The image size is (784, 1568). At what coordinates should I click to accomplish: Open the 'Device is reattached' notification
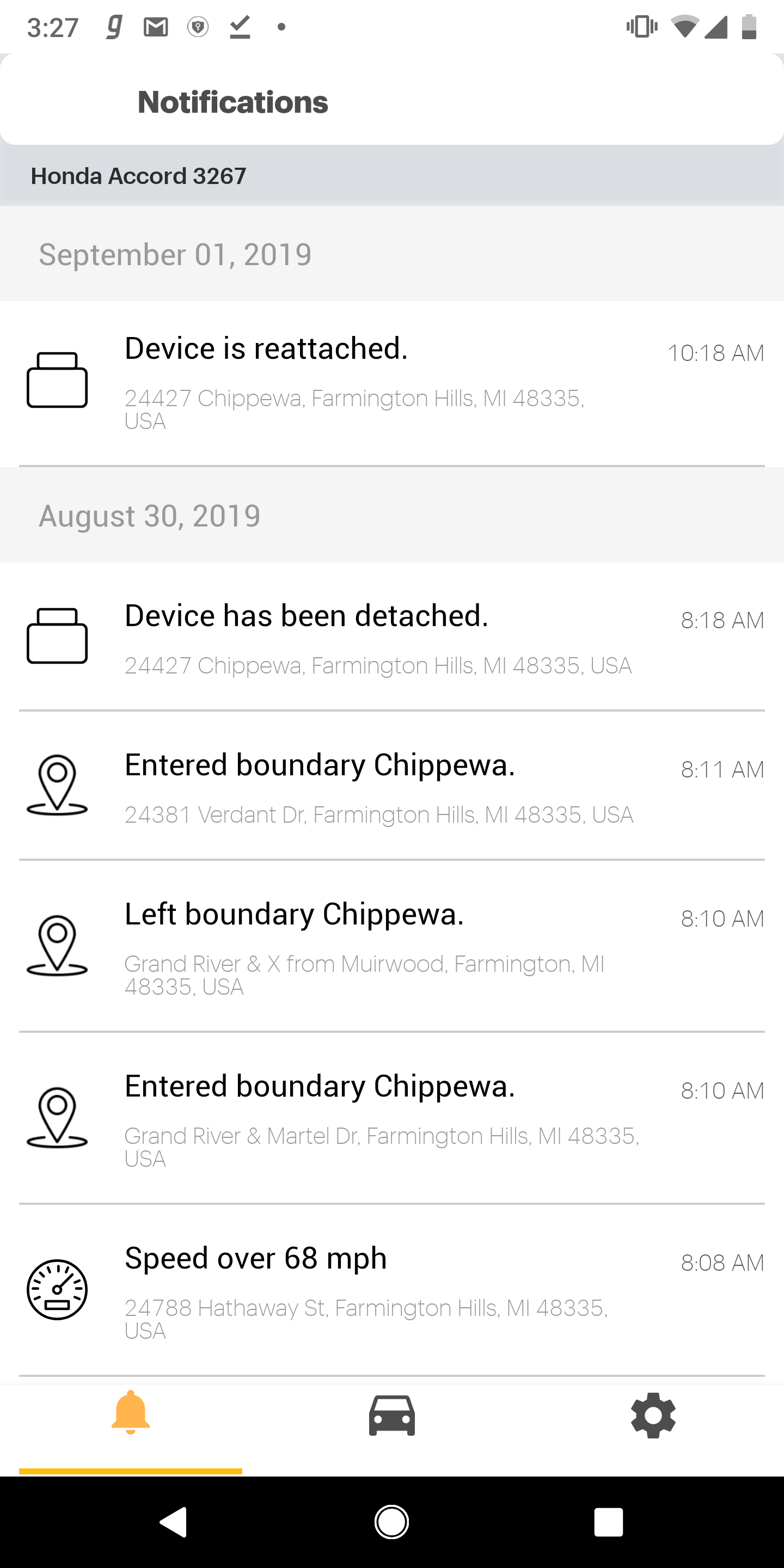(x=392, y=383)
